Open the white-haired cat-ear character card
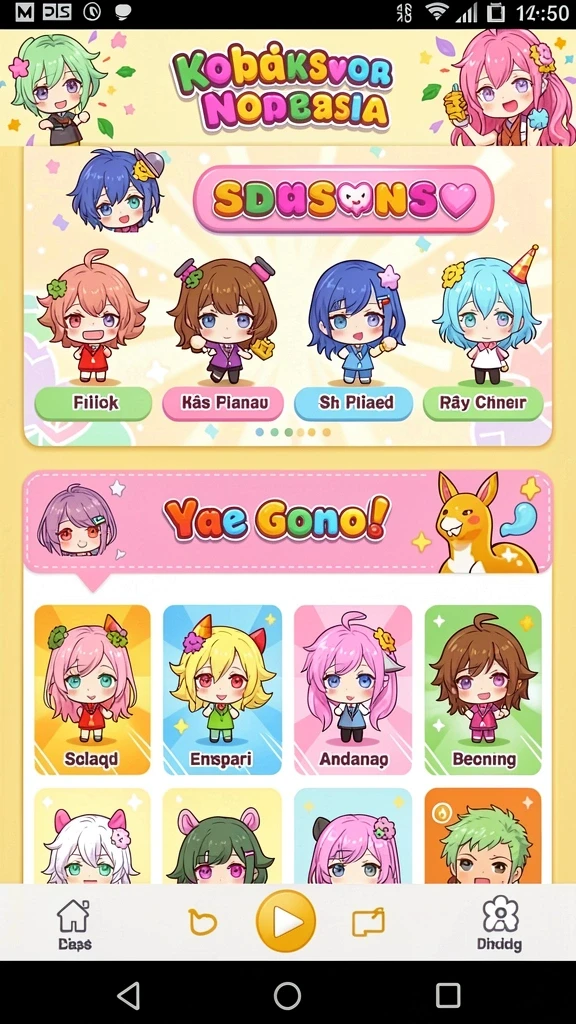Viewport: 576px width, 1024px height. click(92, 836)
